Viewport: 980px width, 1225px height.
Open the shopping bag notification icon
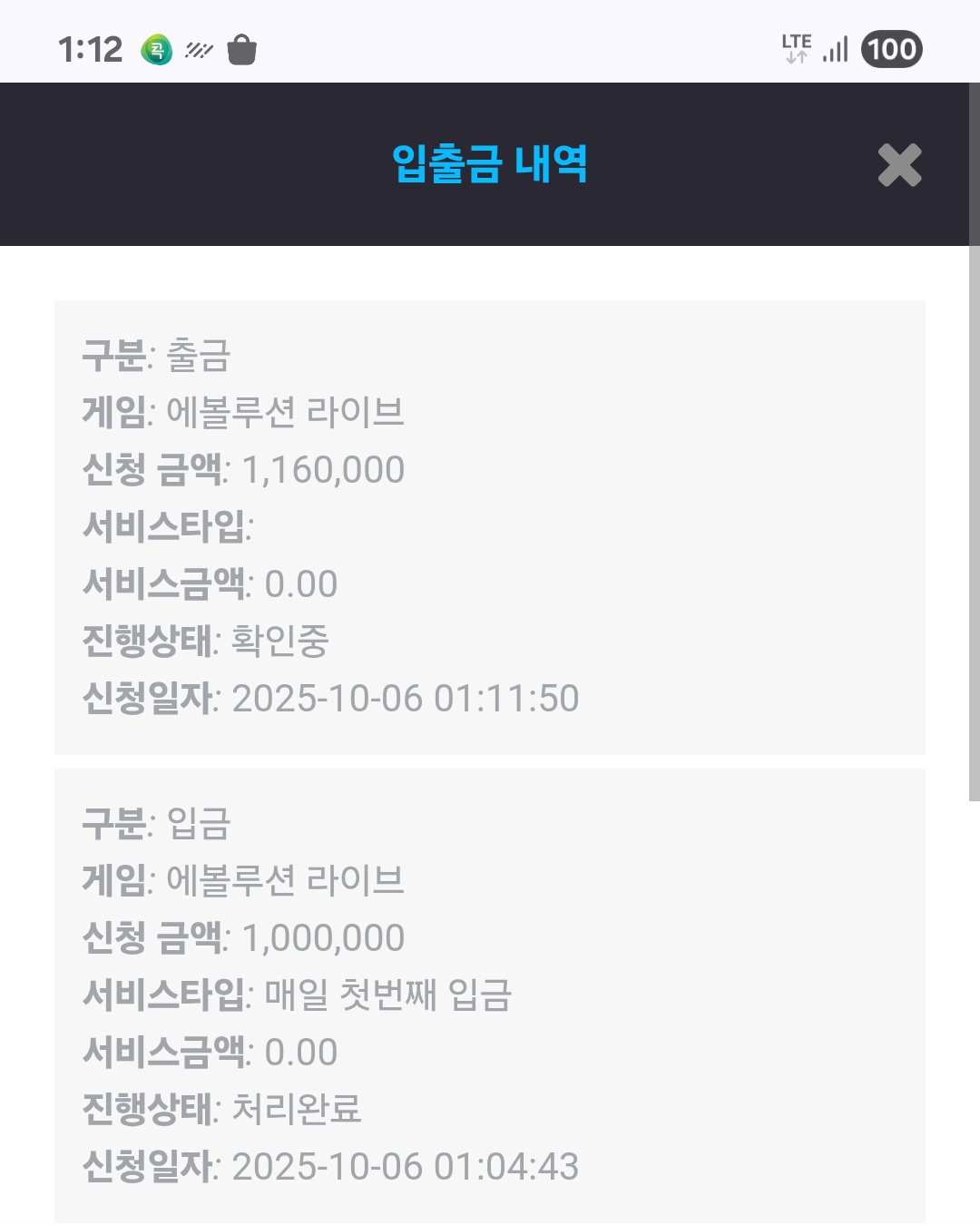coord(241,49)
